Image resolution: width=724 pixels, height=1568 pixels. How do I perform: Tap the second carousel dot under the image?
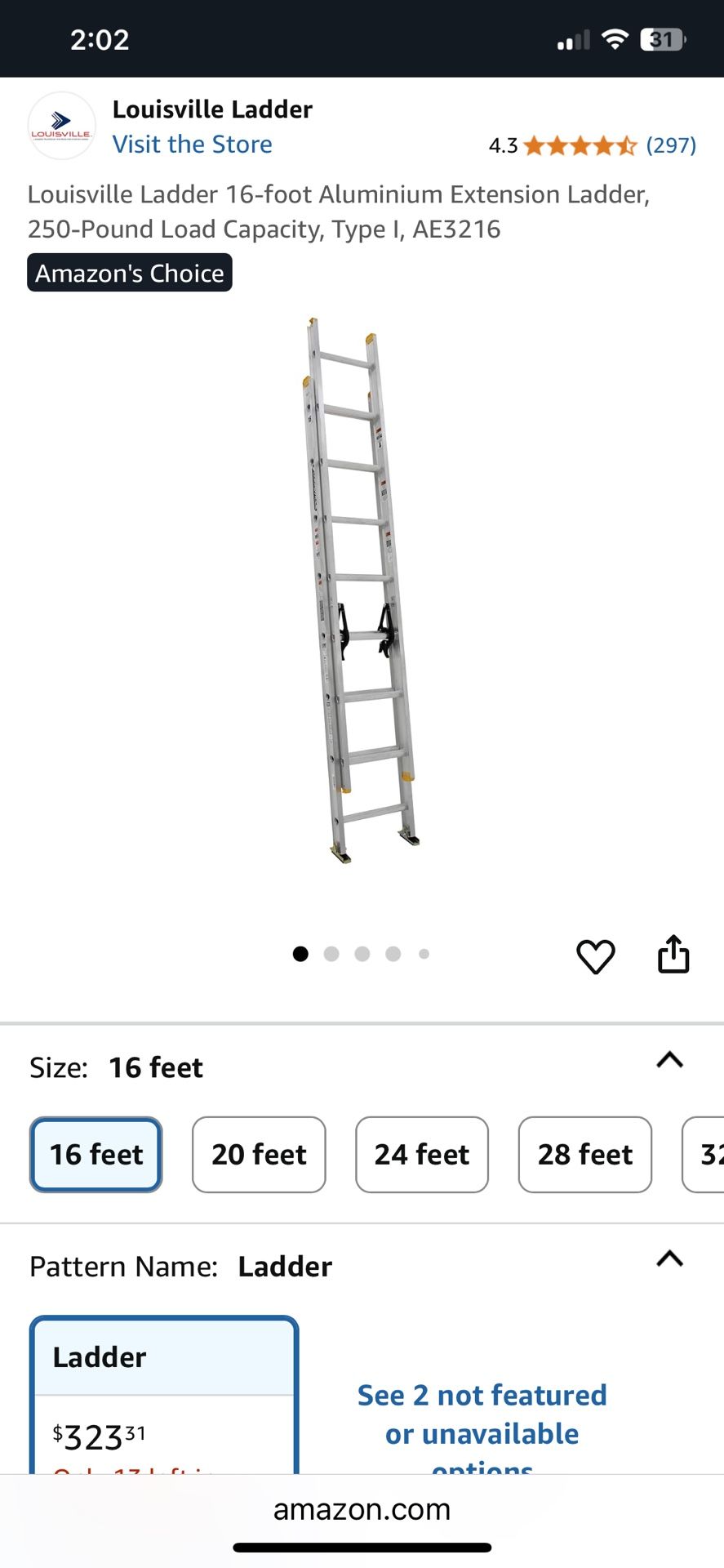click(331, 953)
